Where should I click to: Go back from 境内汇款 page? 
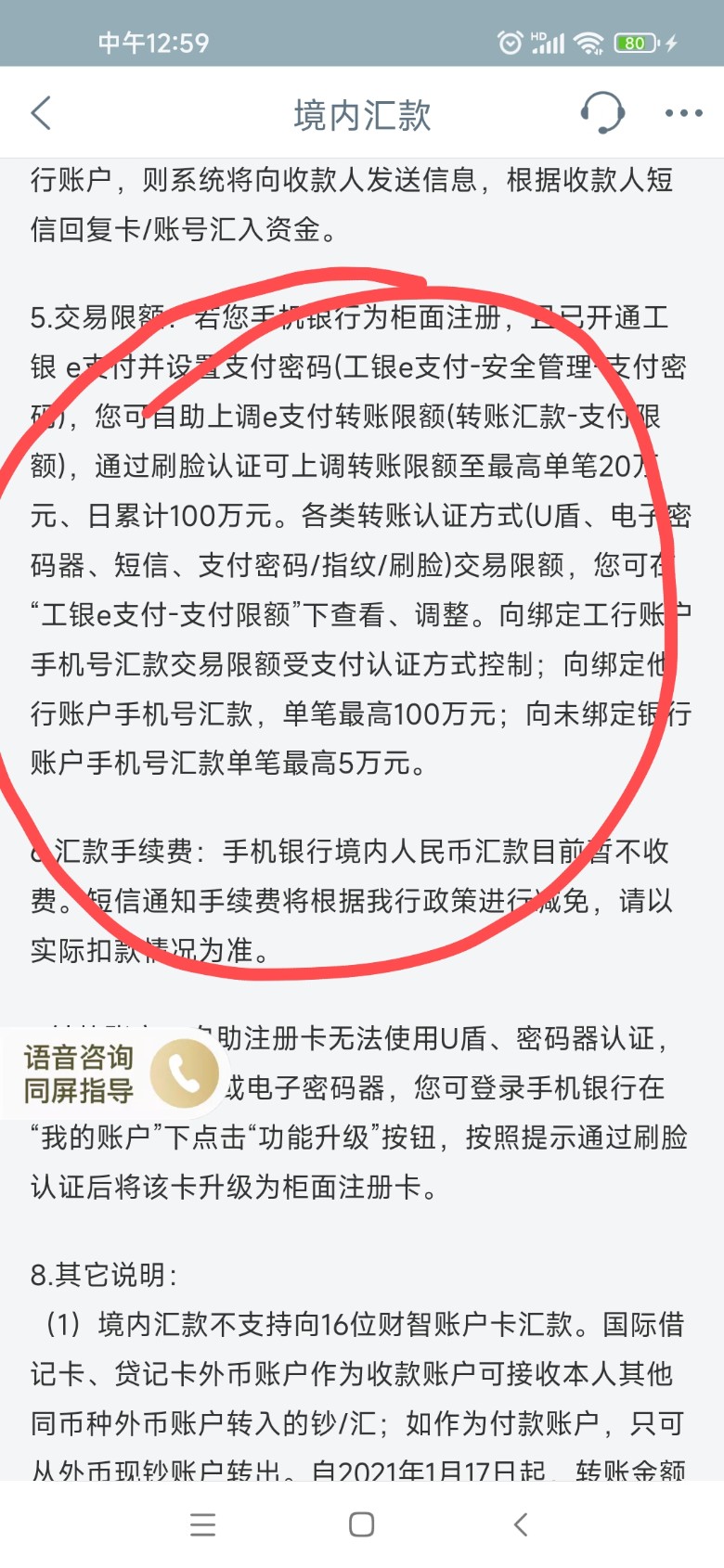(41, 113)
